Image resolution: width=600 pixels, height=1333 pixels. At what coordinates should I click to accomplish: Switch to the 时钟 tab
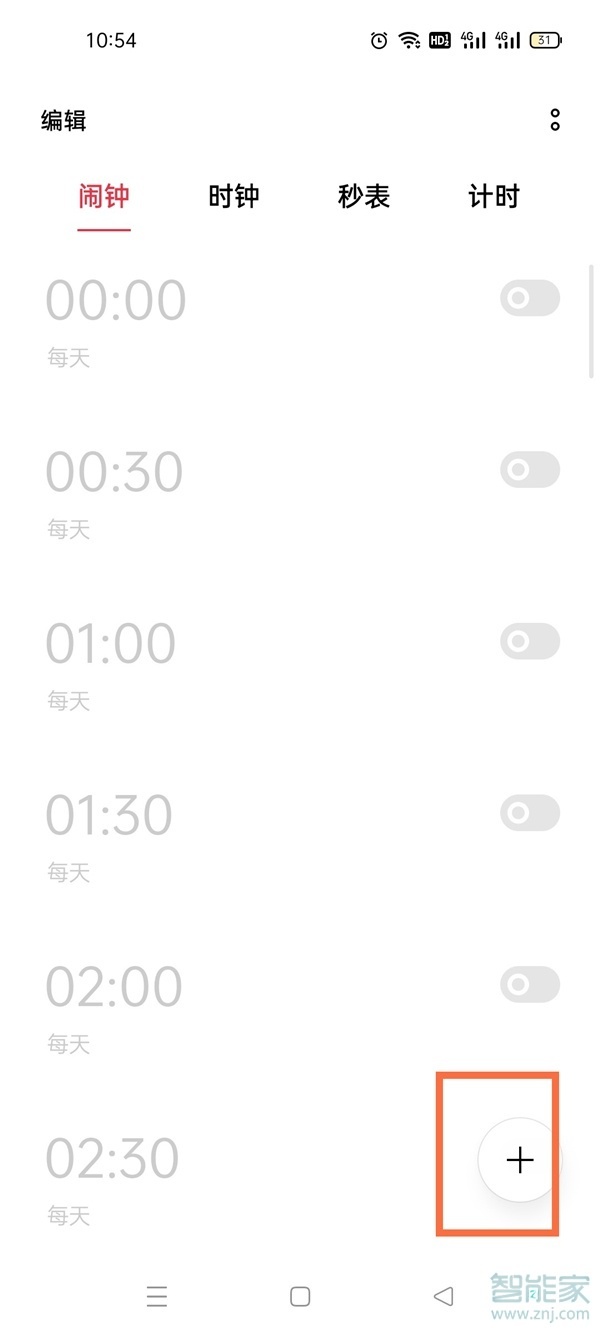pos(234,196)
